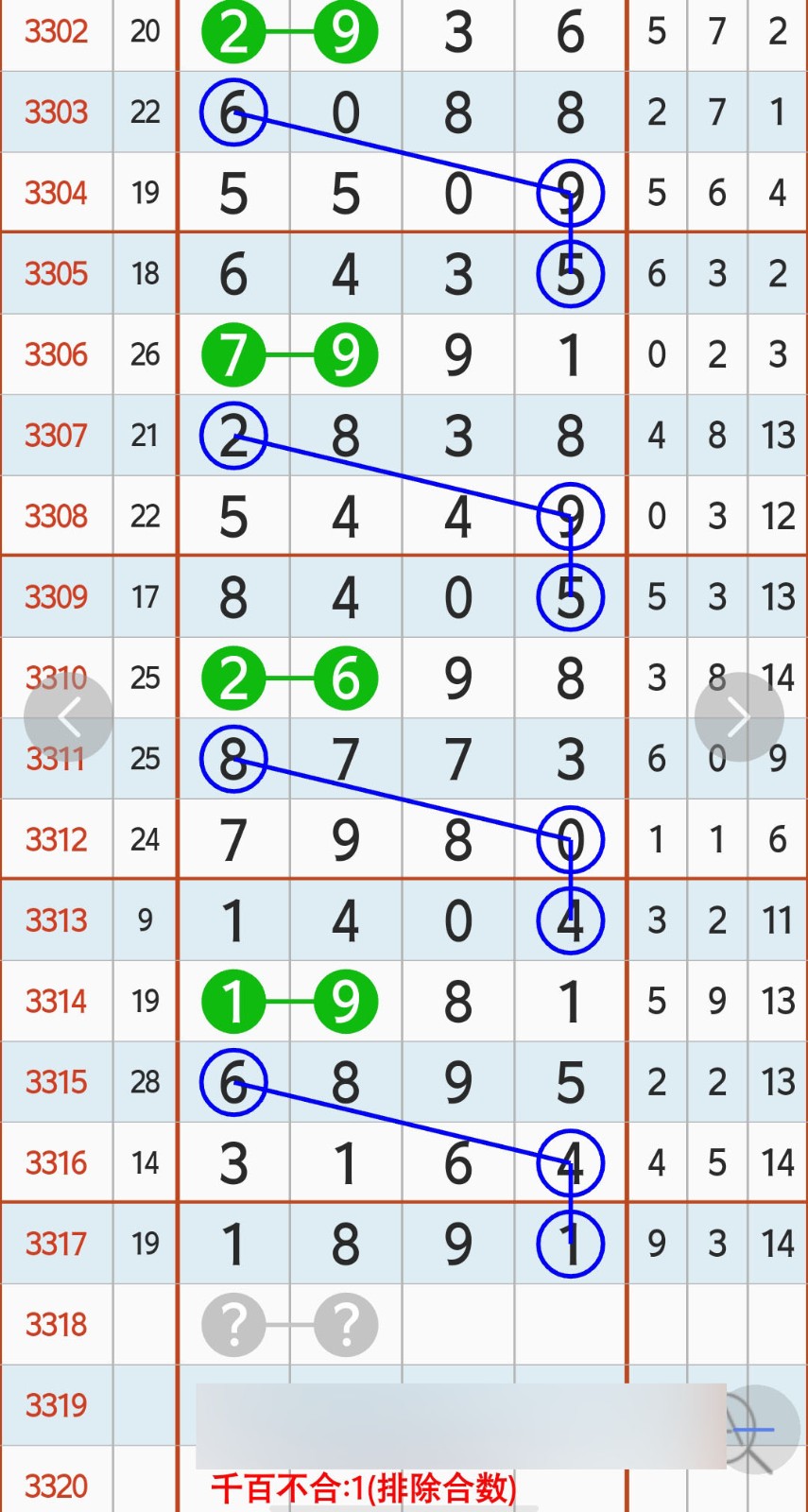Toggle the blue circled 6 in row 3303
808x1512 pixels.
pyautogui.click(x=233, y=112)
